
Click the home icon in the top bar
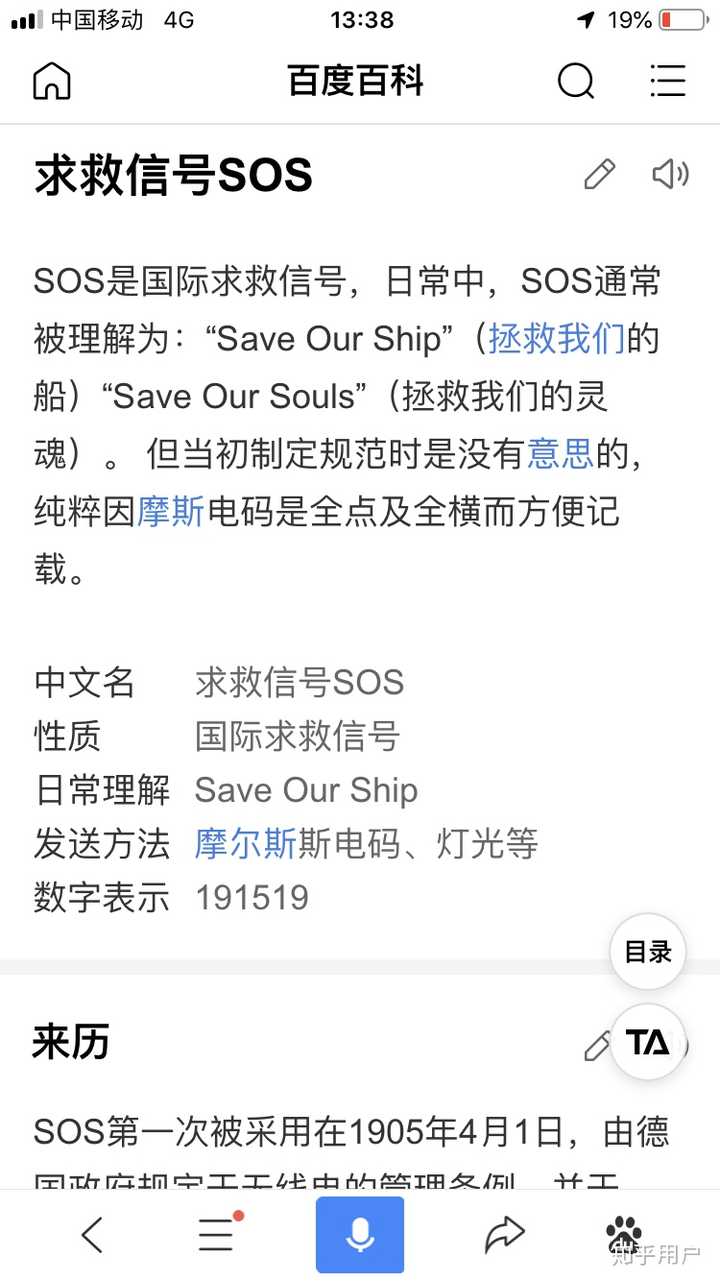click(x=51, y=82)
